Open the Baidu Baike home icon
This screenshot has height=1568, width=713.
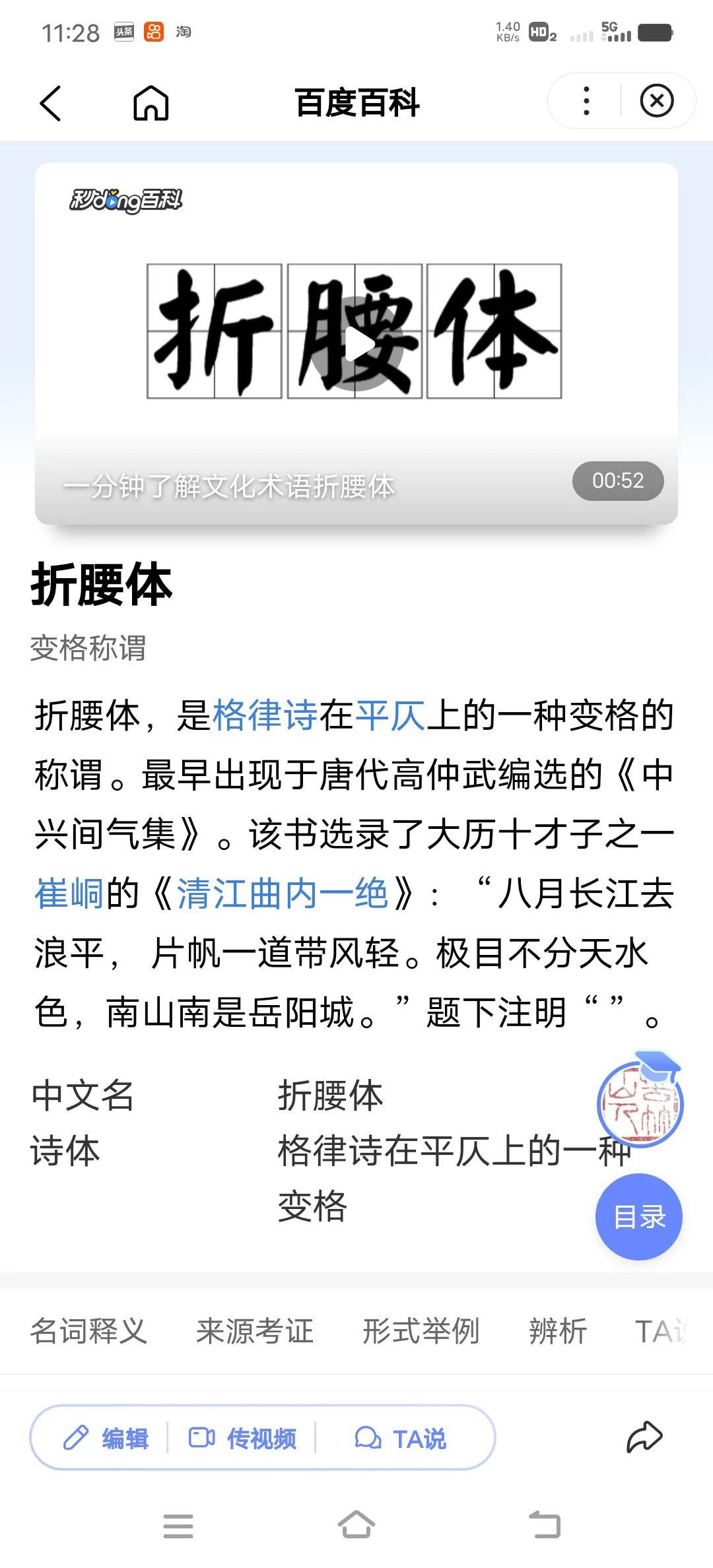click(x=151, y=104)
